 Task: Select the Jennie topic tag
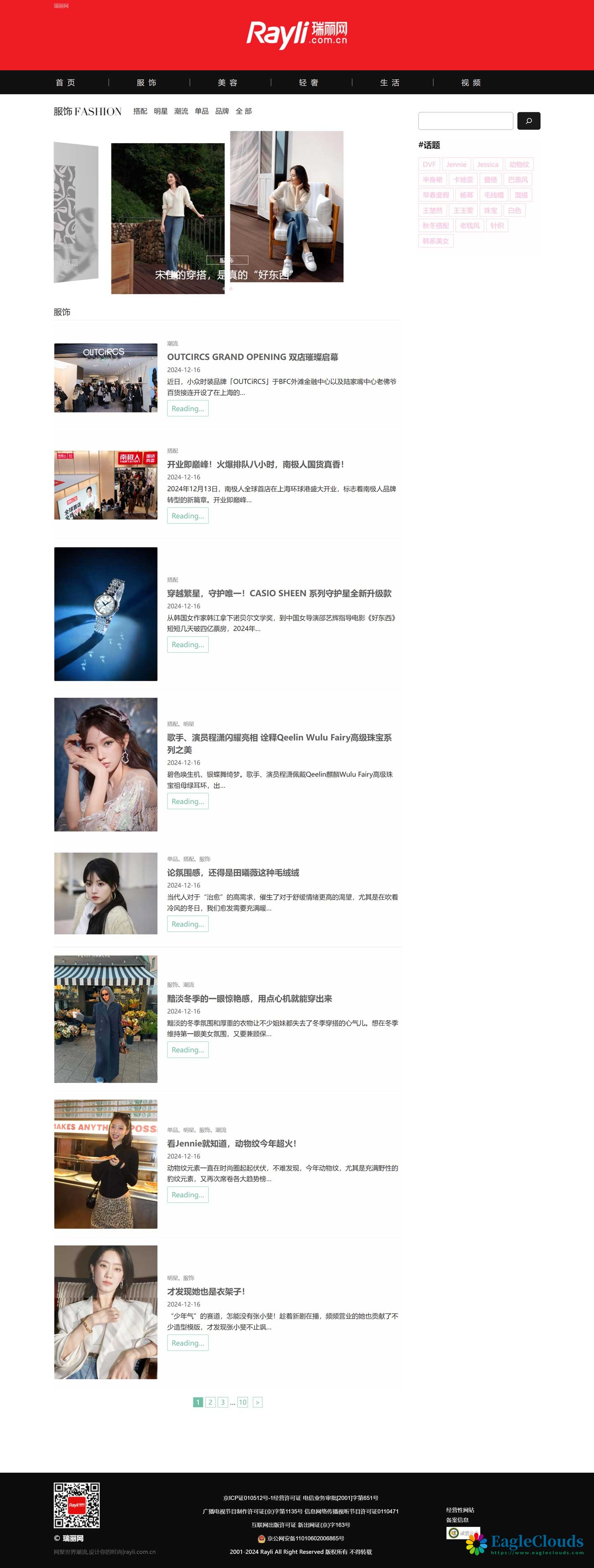coord(456,164)
